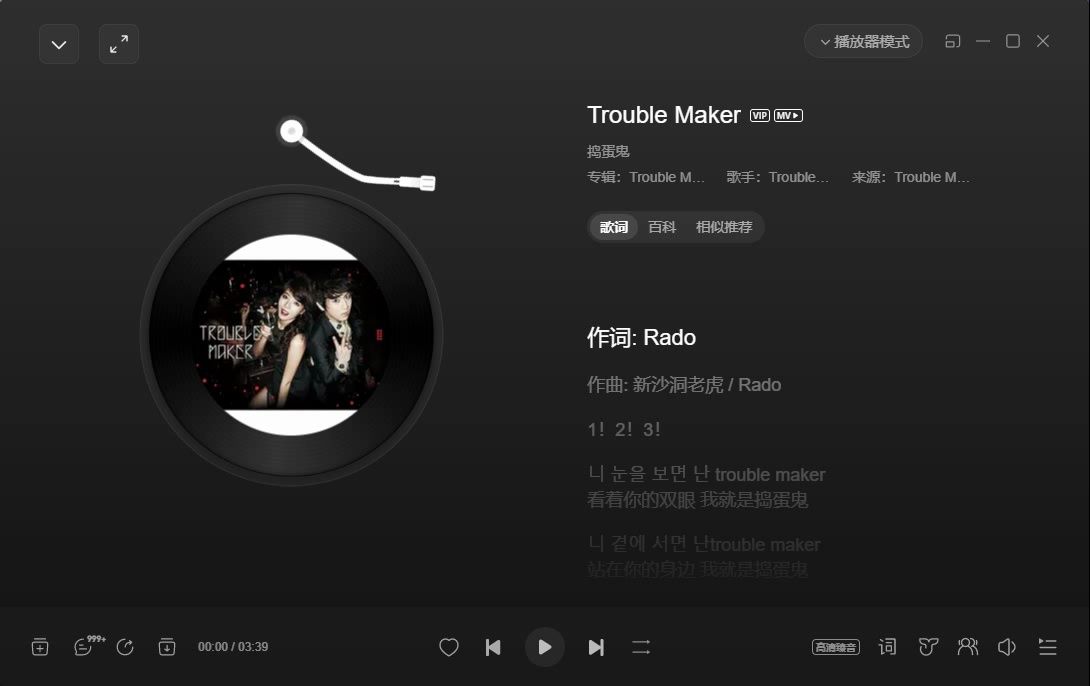Enter fullscreen player view

coord(119,44)
